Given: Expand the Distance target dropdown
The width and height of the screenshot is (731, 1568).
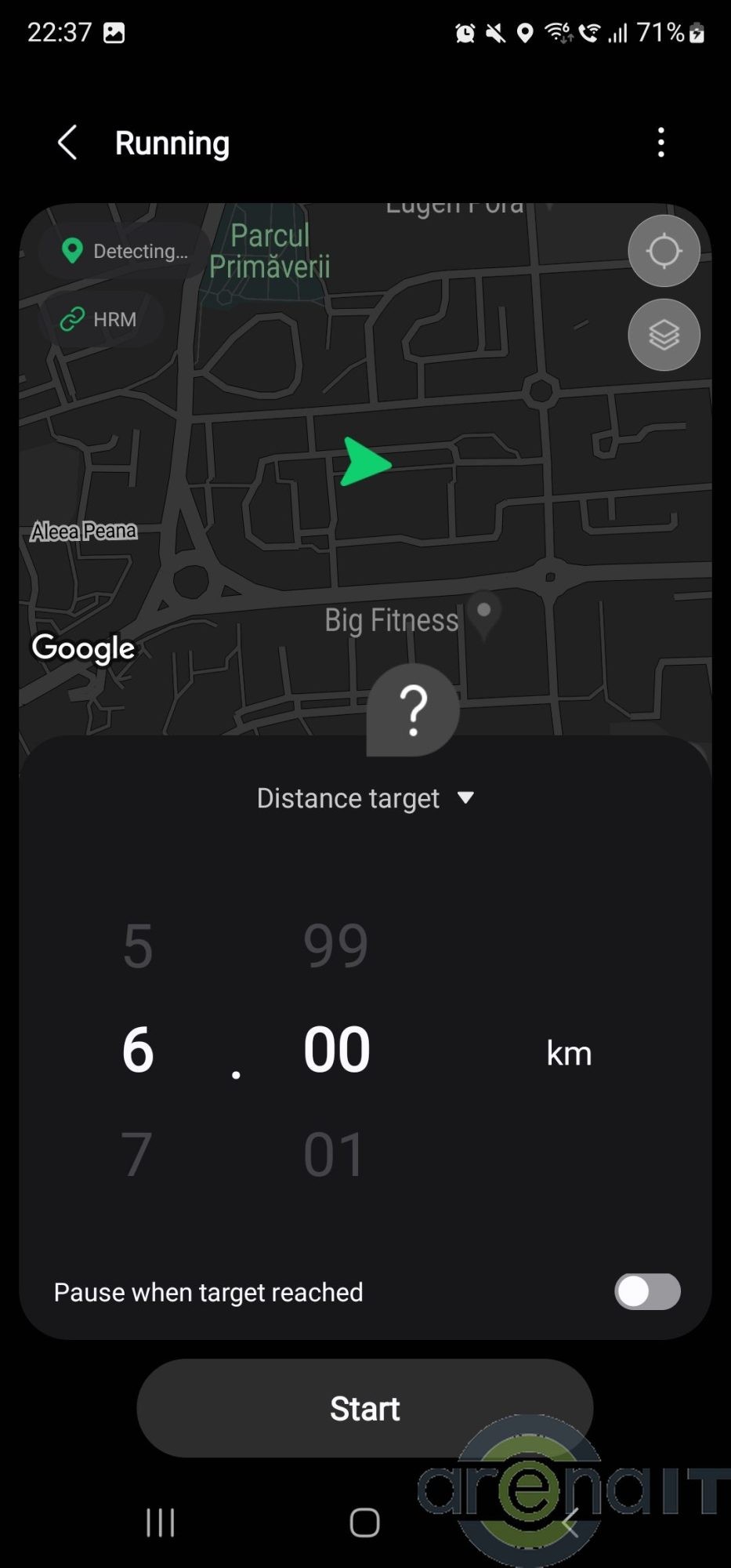Looking at the screenshot, I should click(365, 798).
